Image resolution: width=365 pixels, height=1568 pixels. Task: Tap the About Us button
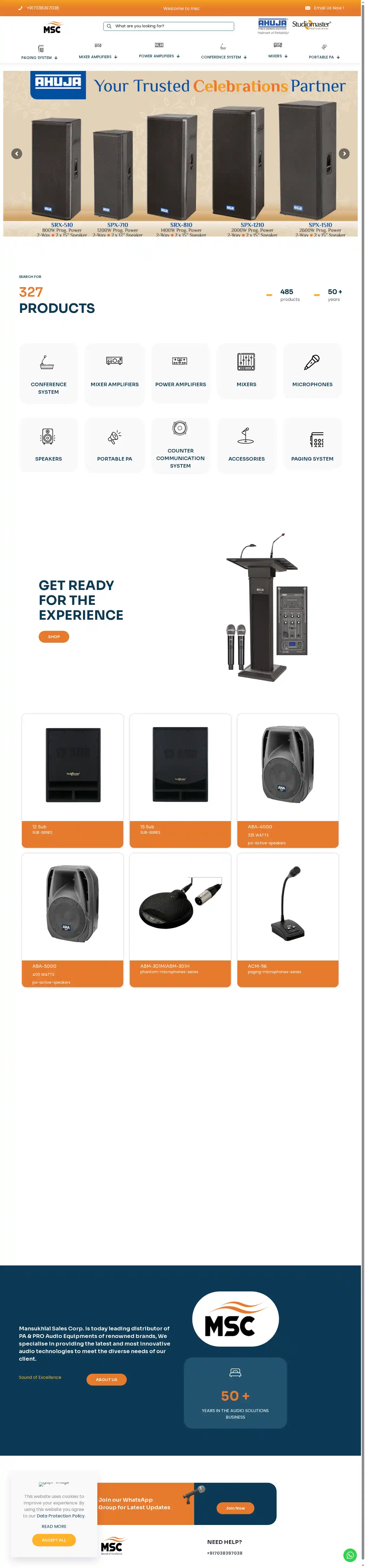pos(107,1379)
